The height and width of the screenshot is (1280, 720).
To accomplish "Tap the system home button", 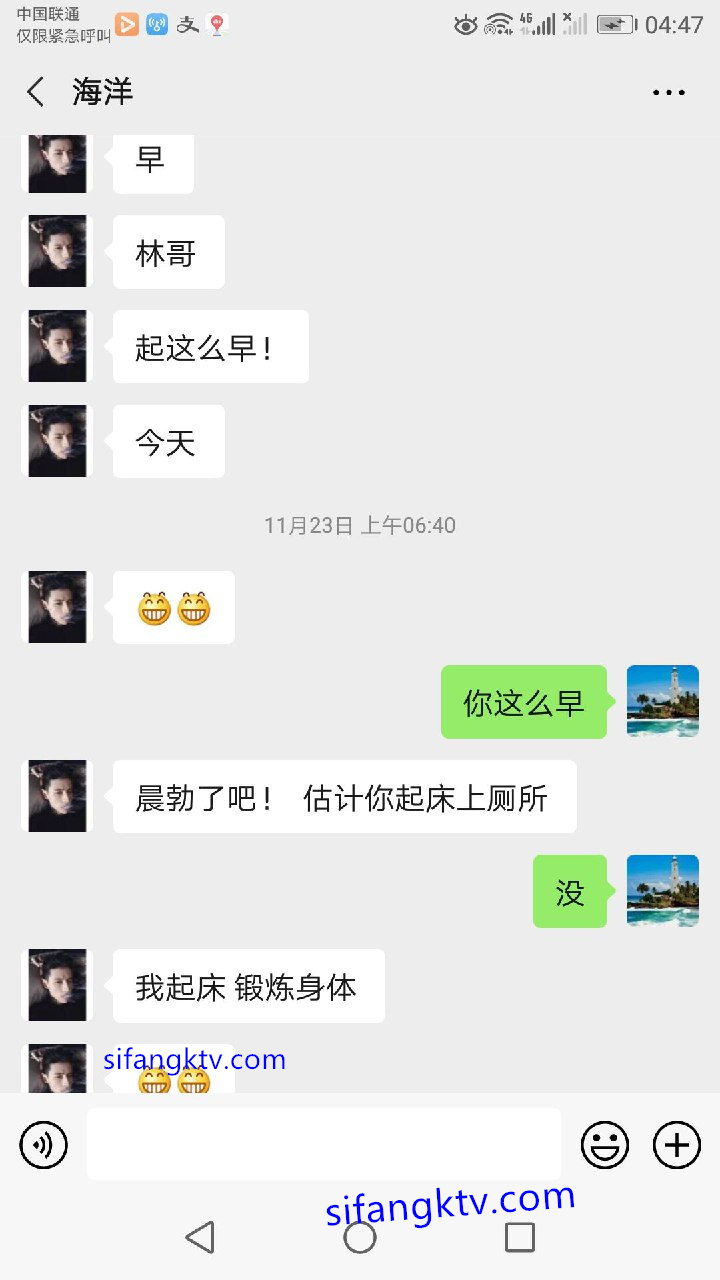I will (x=360, y=1237).
